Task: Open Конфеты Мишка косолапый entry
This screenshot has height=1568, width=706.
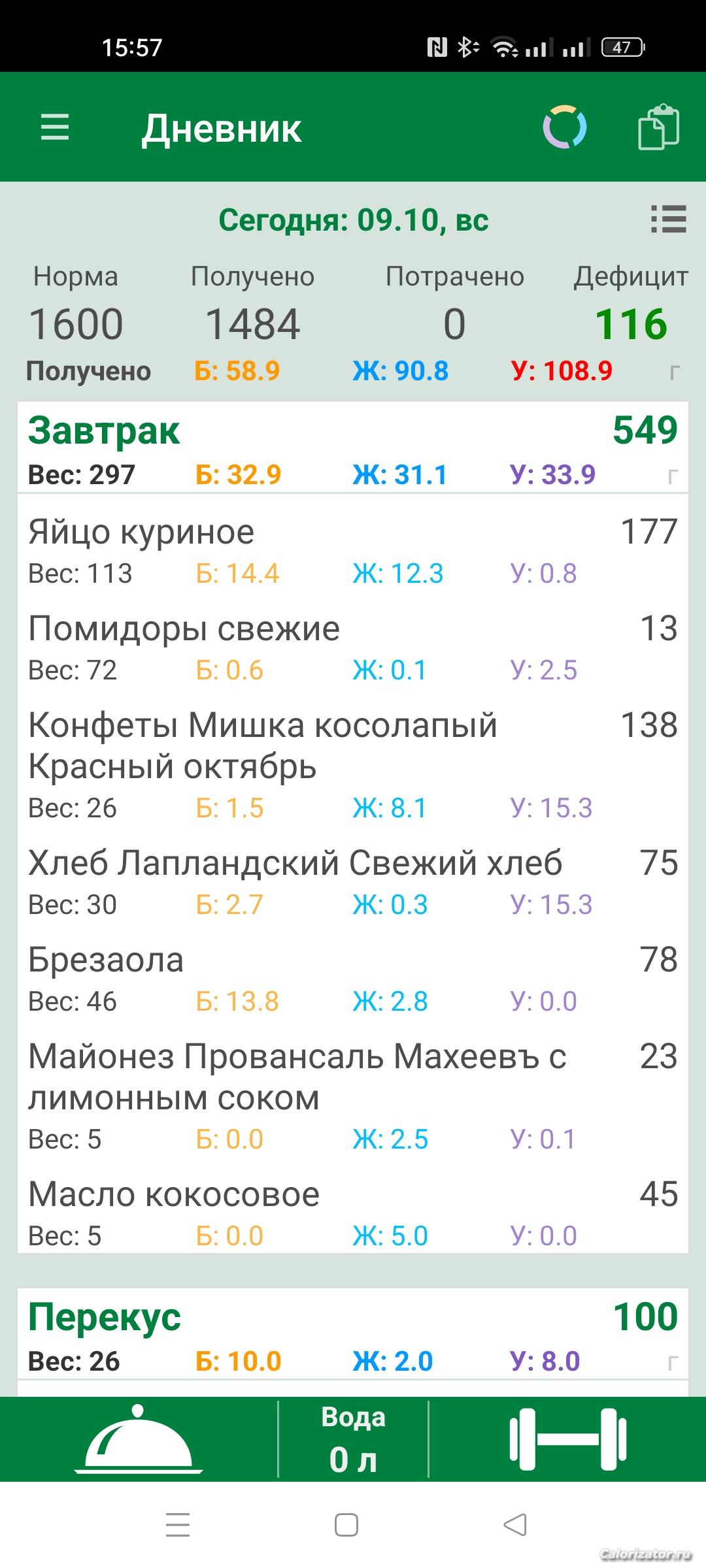Action: coord(353,764)
